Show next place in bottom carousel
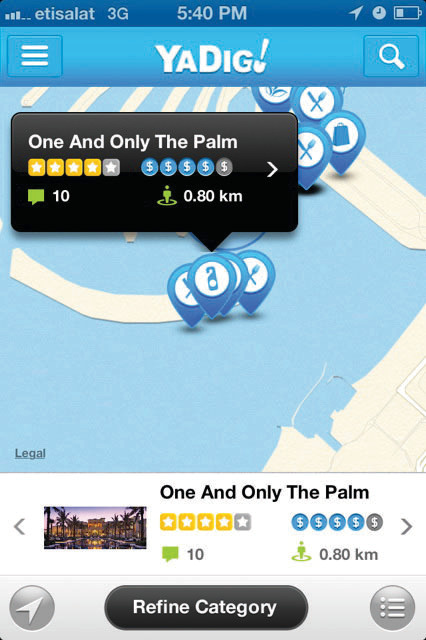 pyautogui.click(x=406, y=526)
